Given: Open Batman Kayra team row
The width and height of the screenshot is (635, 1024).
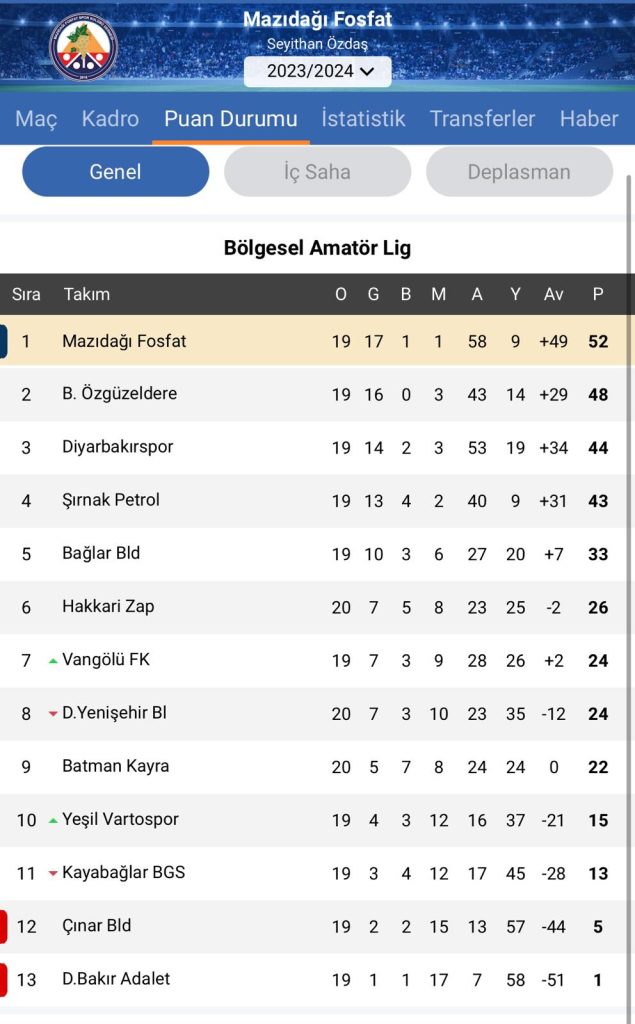Looking at the screenshot, I should coord(115,766).
